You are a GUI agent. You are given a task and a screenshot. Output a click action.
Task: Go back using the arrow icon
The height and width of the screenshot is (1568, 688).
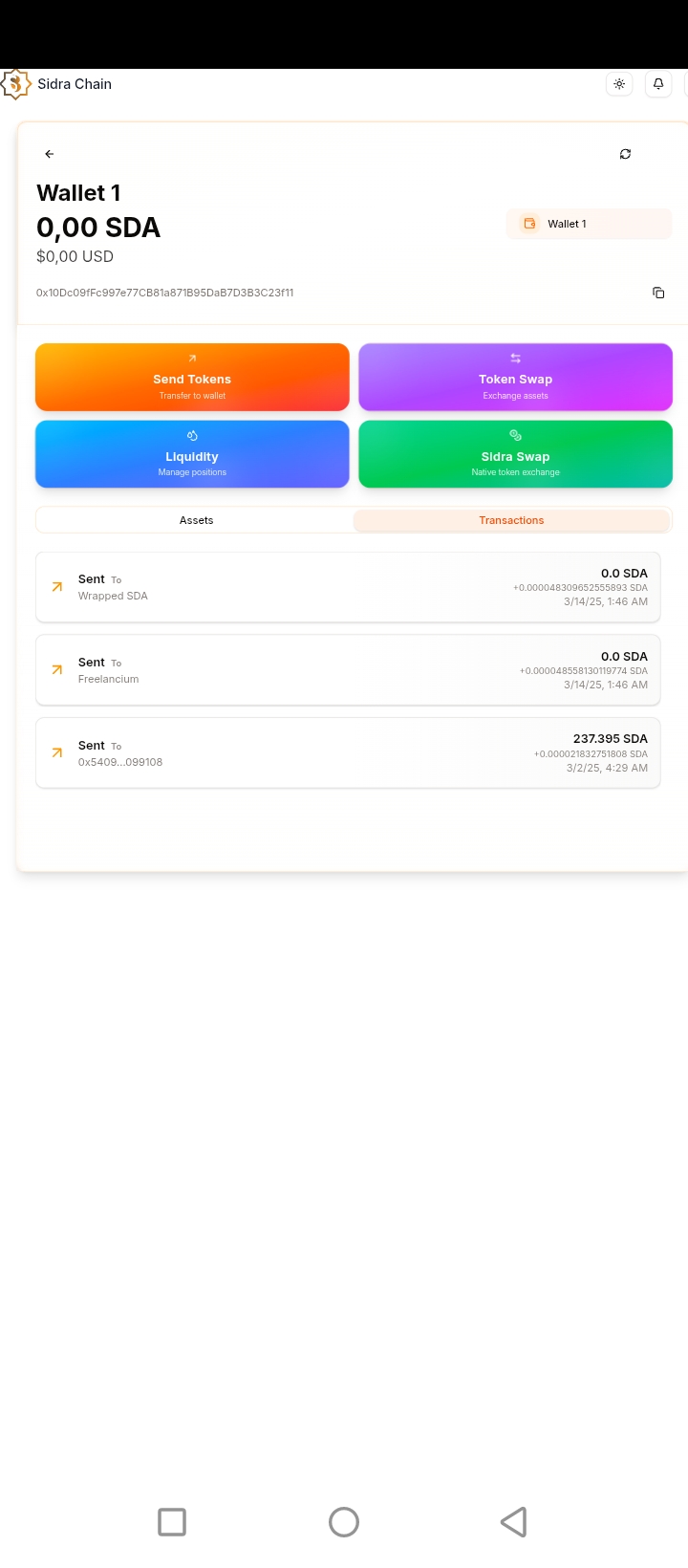coord(50,154)
